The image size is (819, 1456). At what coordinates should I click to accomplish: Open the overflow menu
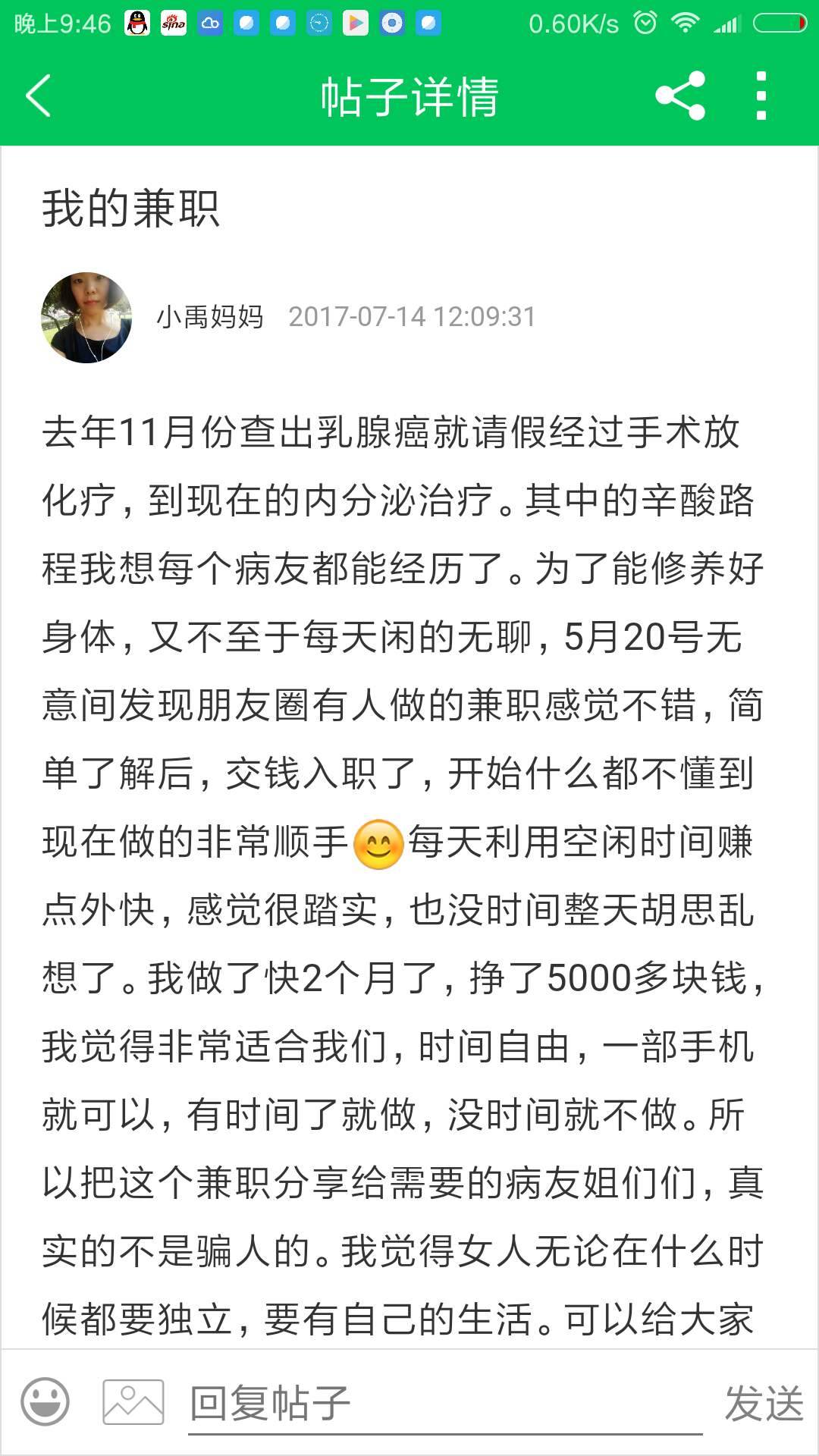click(761, 96)
